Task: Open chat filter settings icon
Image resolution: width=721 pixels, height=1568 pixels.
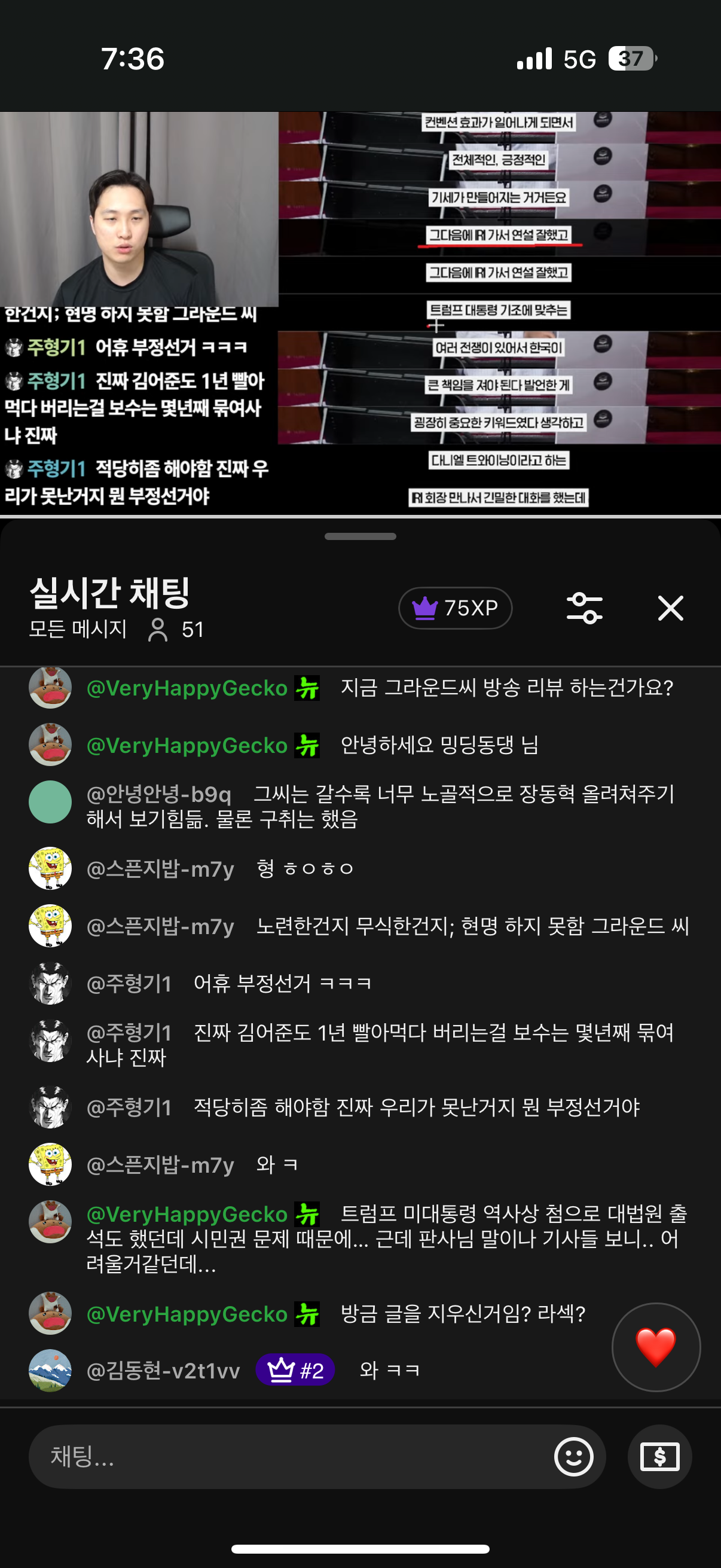Action: click(x=584, y=608)
